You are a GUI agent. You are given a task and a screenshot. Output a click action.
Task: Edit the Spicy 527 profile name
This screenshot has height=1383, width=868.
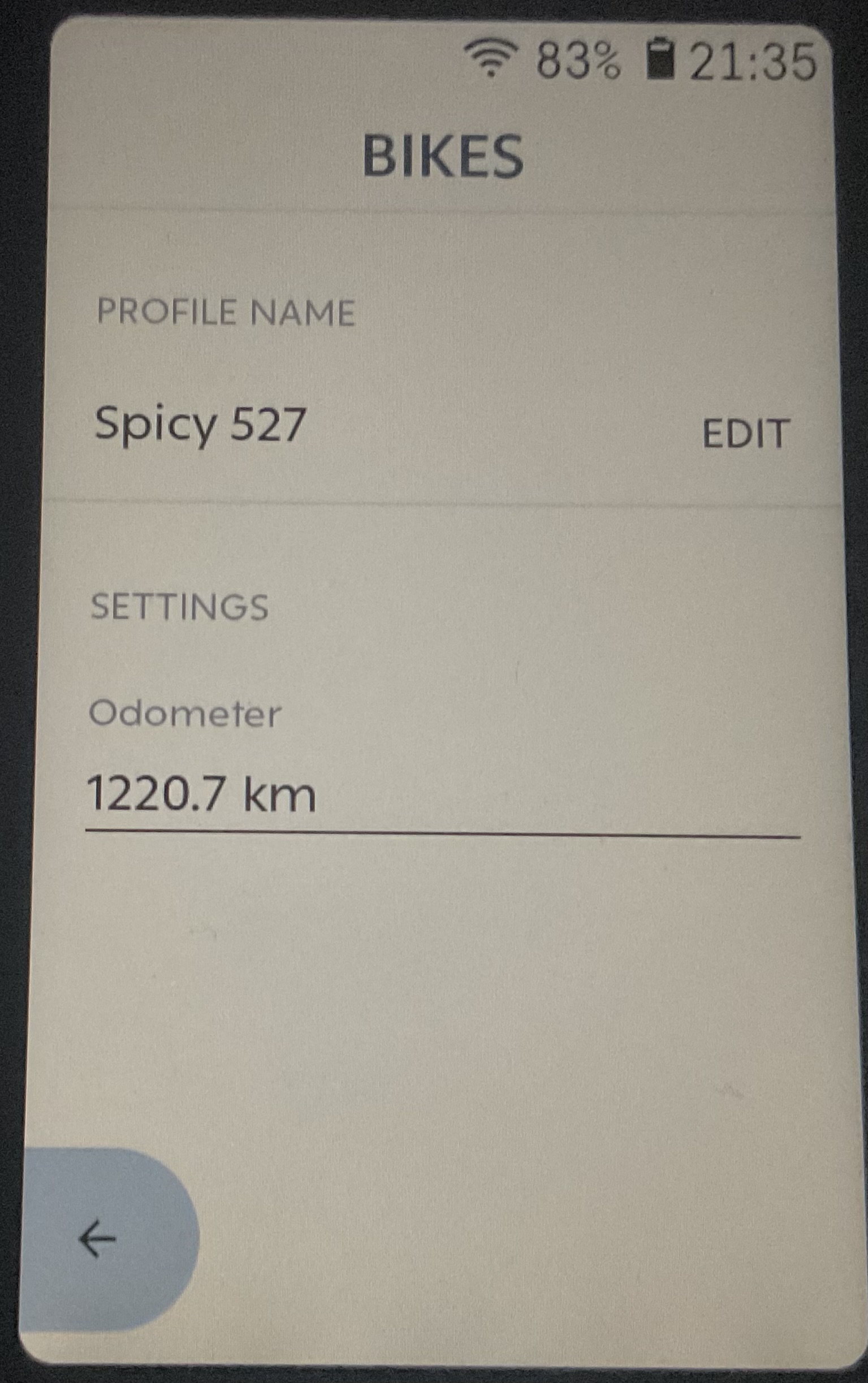[745, 433]
